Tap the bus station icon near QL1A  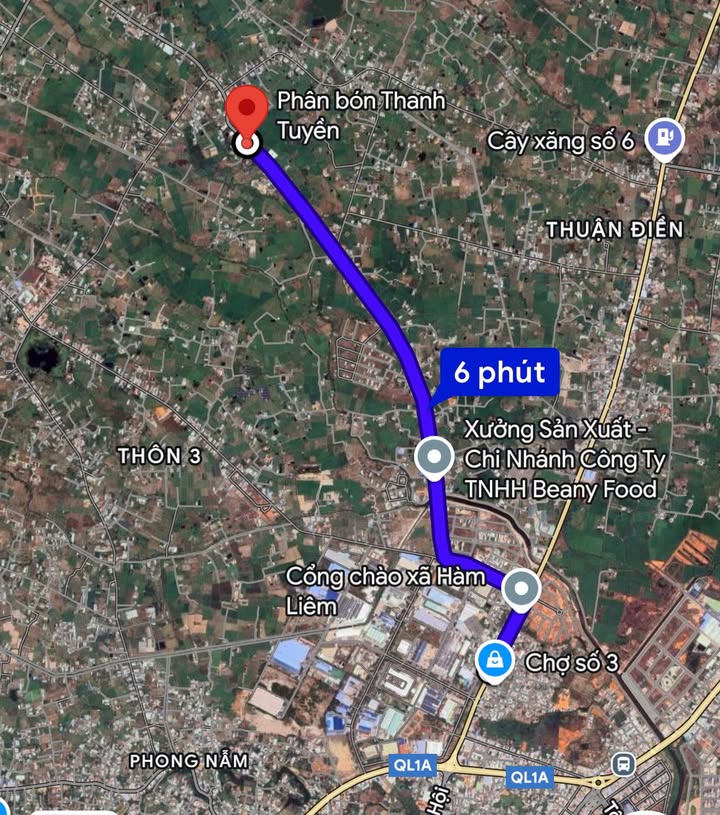(x=624, y=765)
